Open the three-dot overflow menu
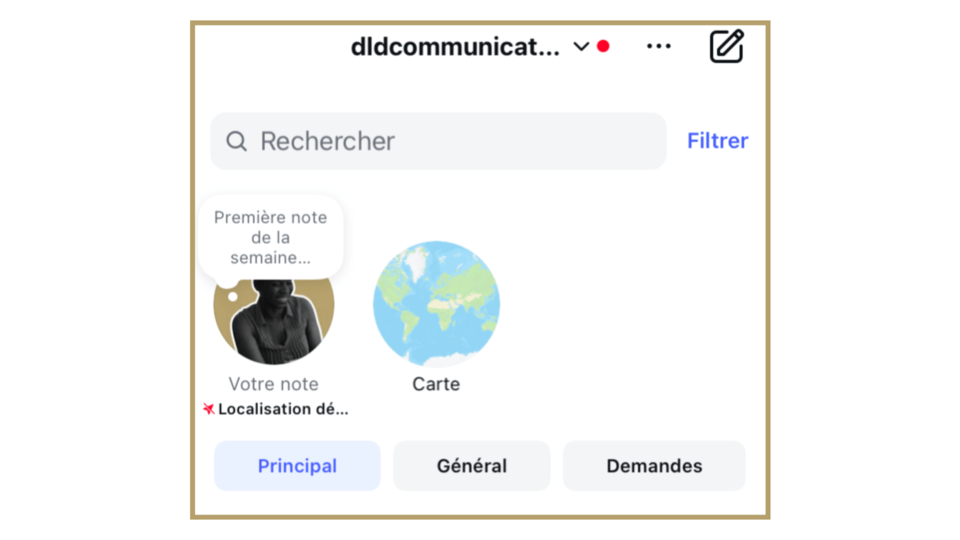Screen dimensions: 960x540 (658, 46)
